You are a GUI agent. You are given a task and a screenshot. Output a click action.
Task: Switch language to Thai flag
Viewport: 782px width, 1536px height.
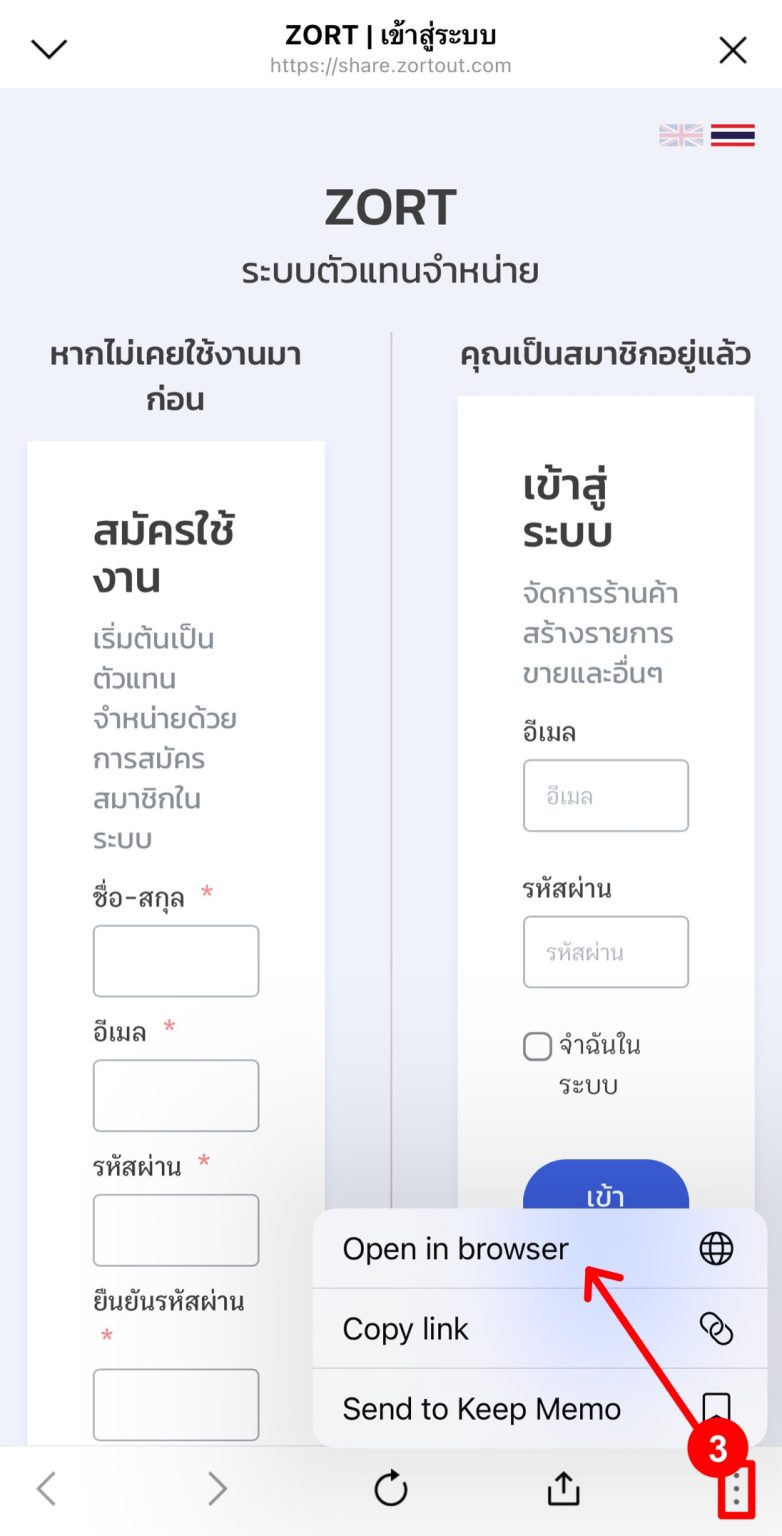tap(733, 136)
